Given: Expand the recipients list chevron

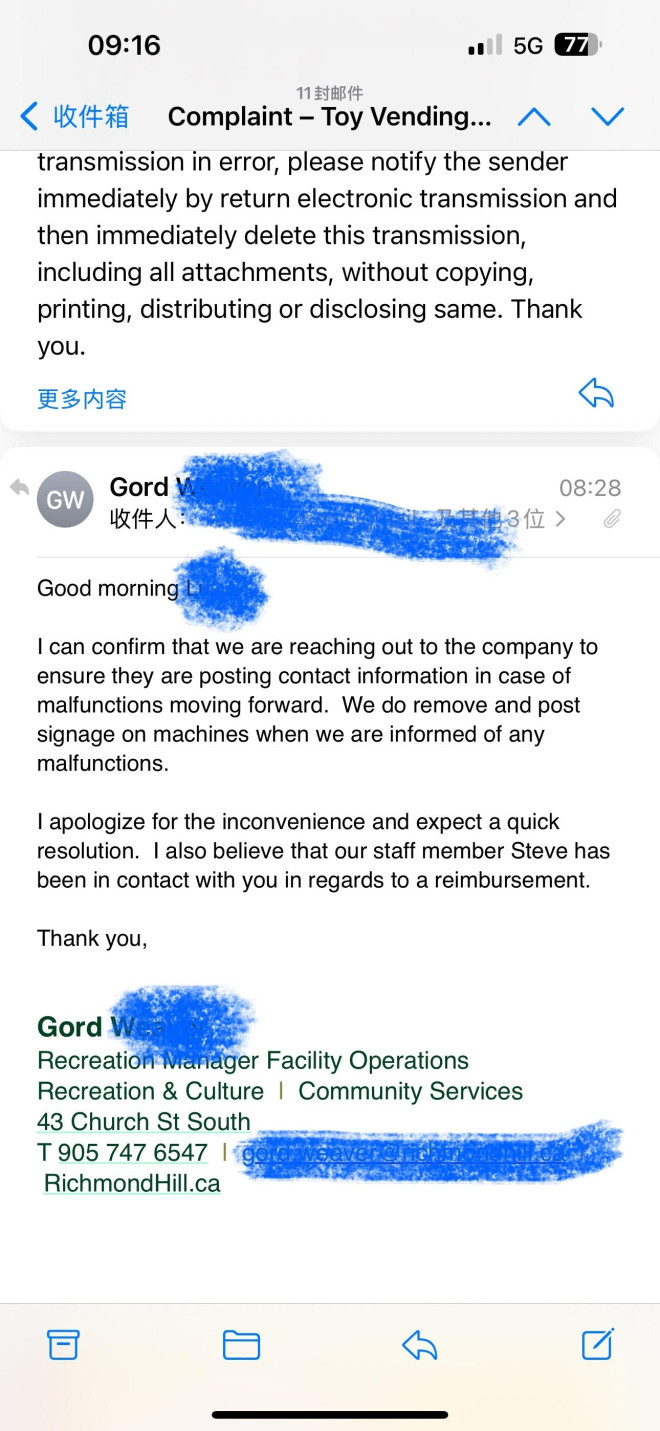Looking at the screenshot, I should pyautogui.click(x=560, y=519).
